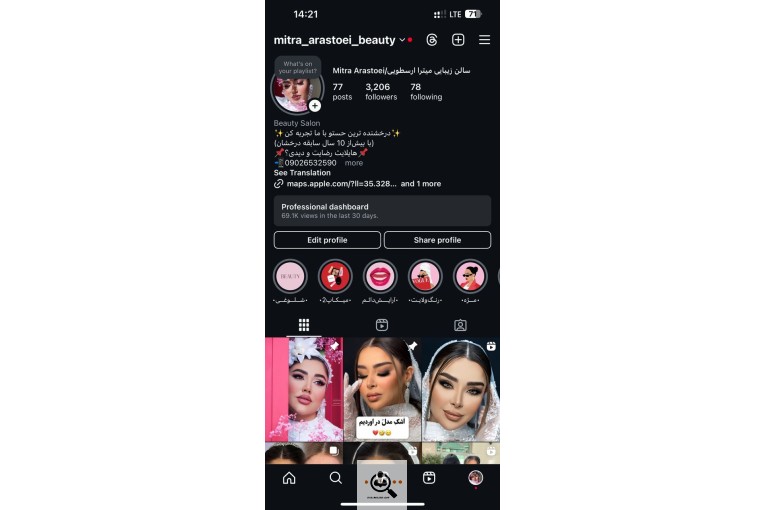Open the hamburger menu
Viewport: 765px width, 510px height.
point(484,40)
